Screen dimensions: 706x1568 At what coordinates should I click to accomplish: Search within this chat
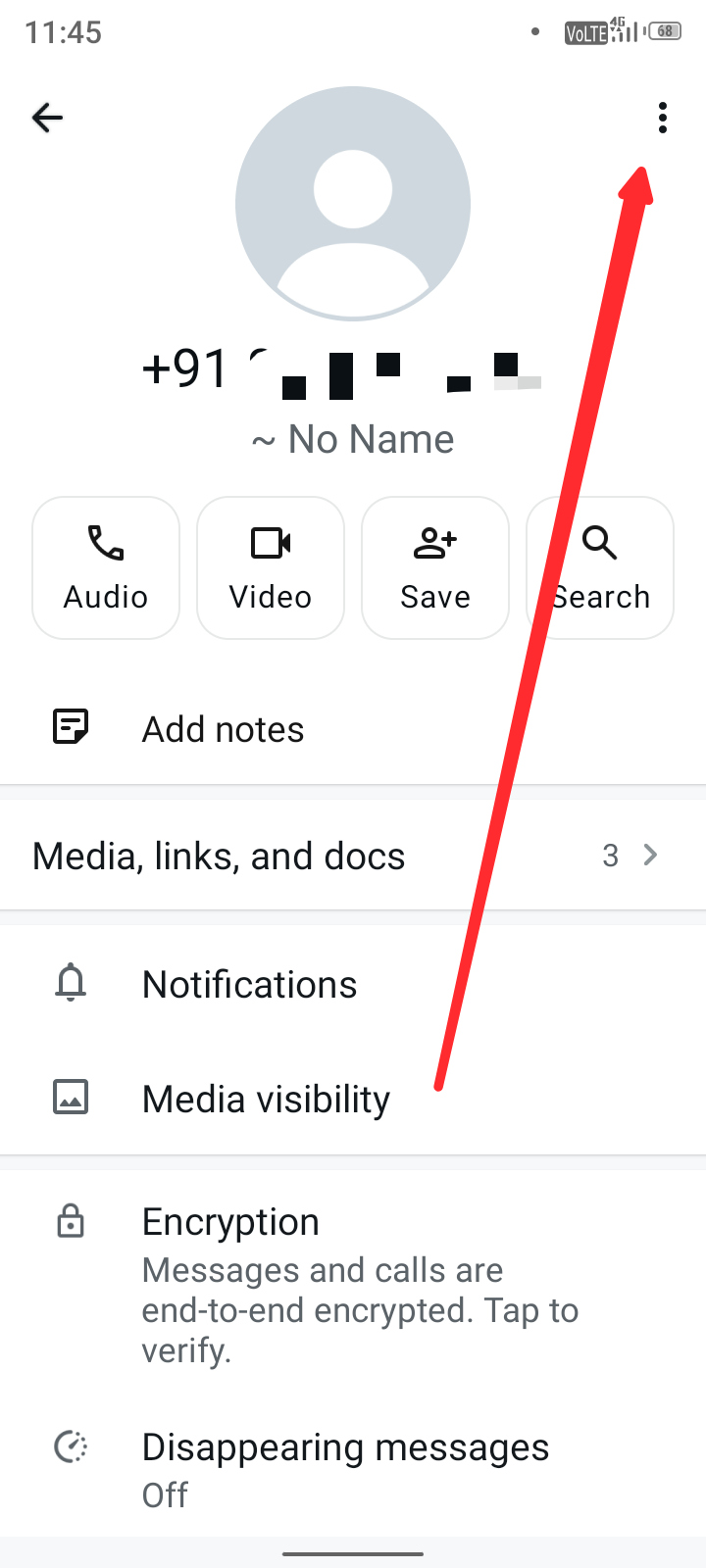[600, 568]
